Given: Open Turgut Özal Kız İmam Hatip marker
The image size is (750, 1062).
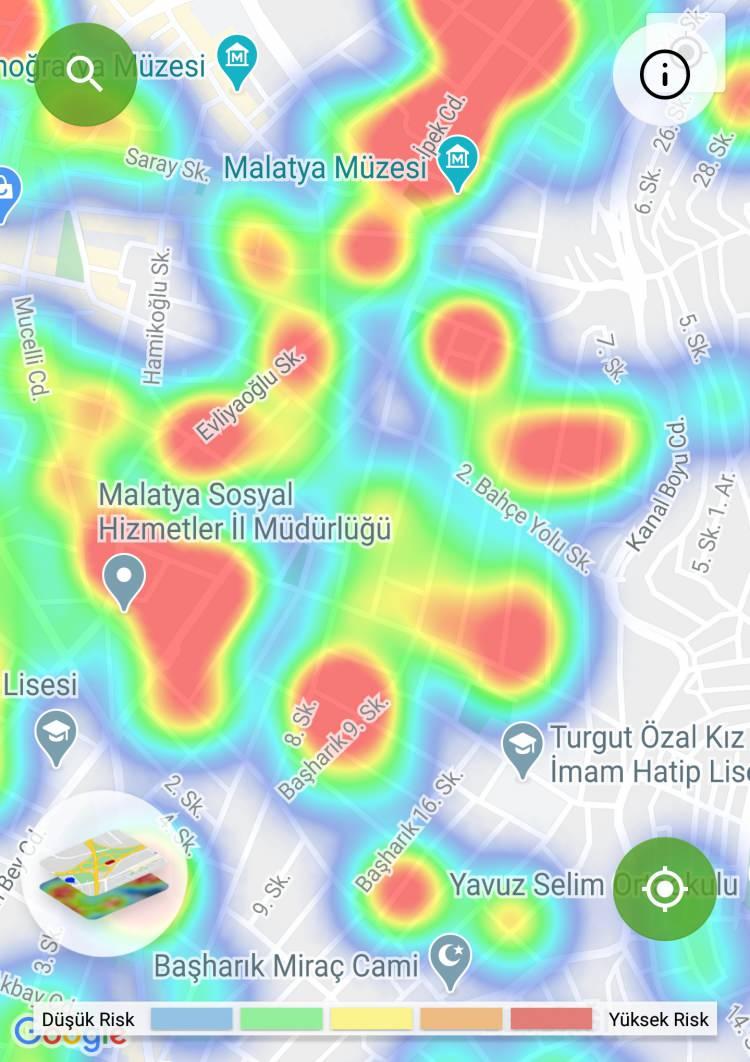Looking at the screenshot, I should click(x=522, y=747).
